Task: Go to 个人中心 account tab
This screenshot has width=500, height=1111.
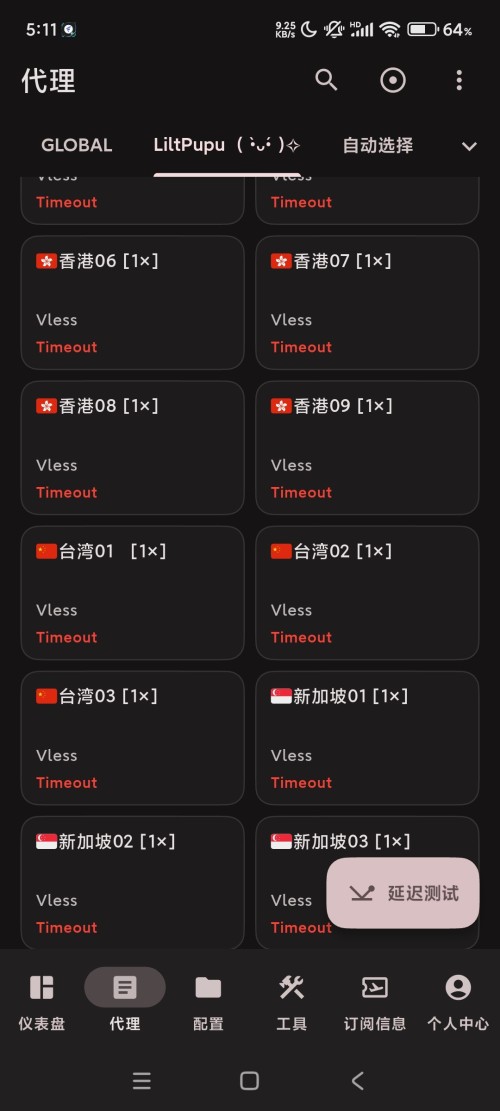Action: tap(458, 1002)
